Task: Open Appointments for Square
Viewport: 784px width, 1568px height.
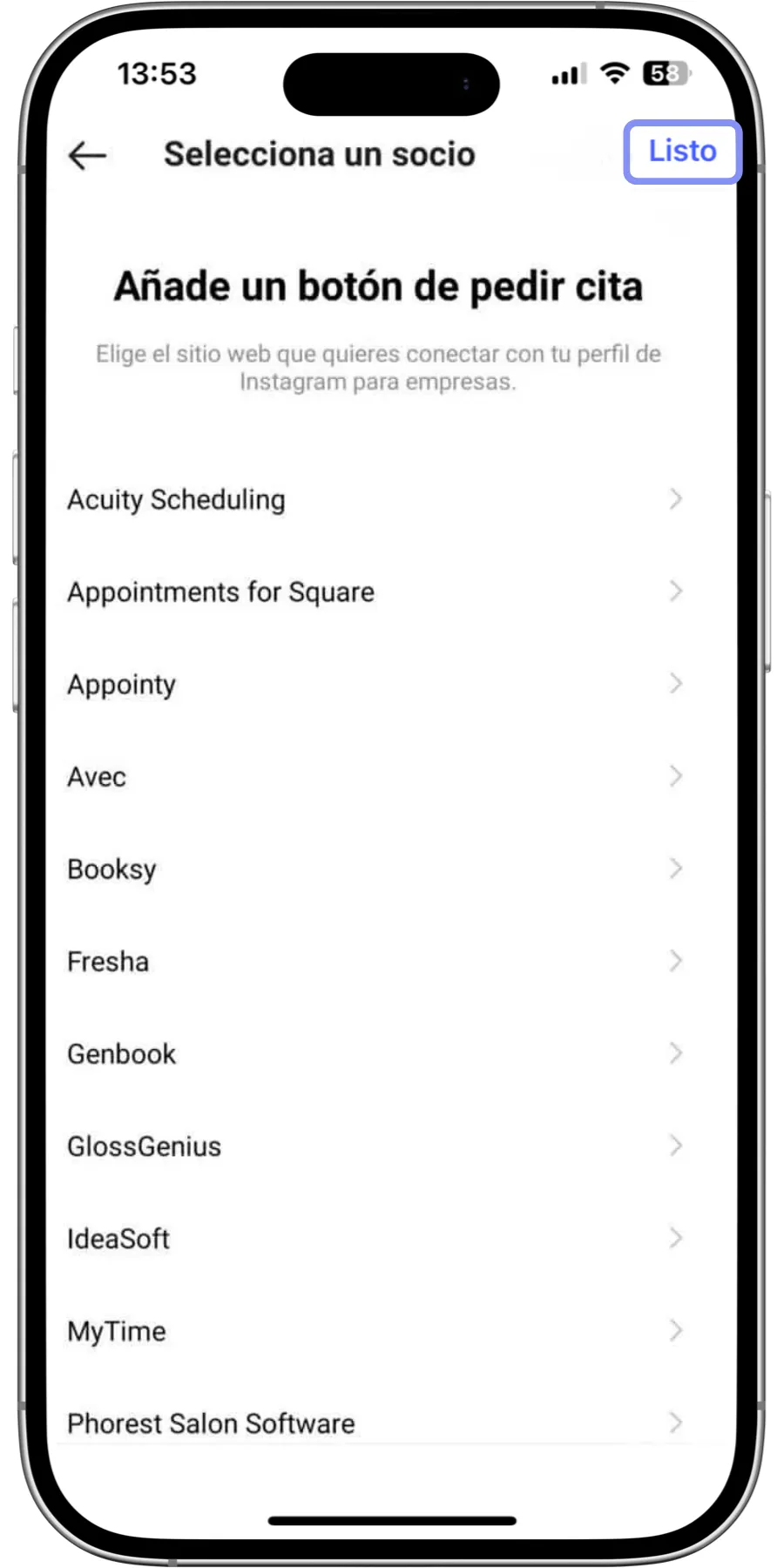Action: (x=375, y=592)
